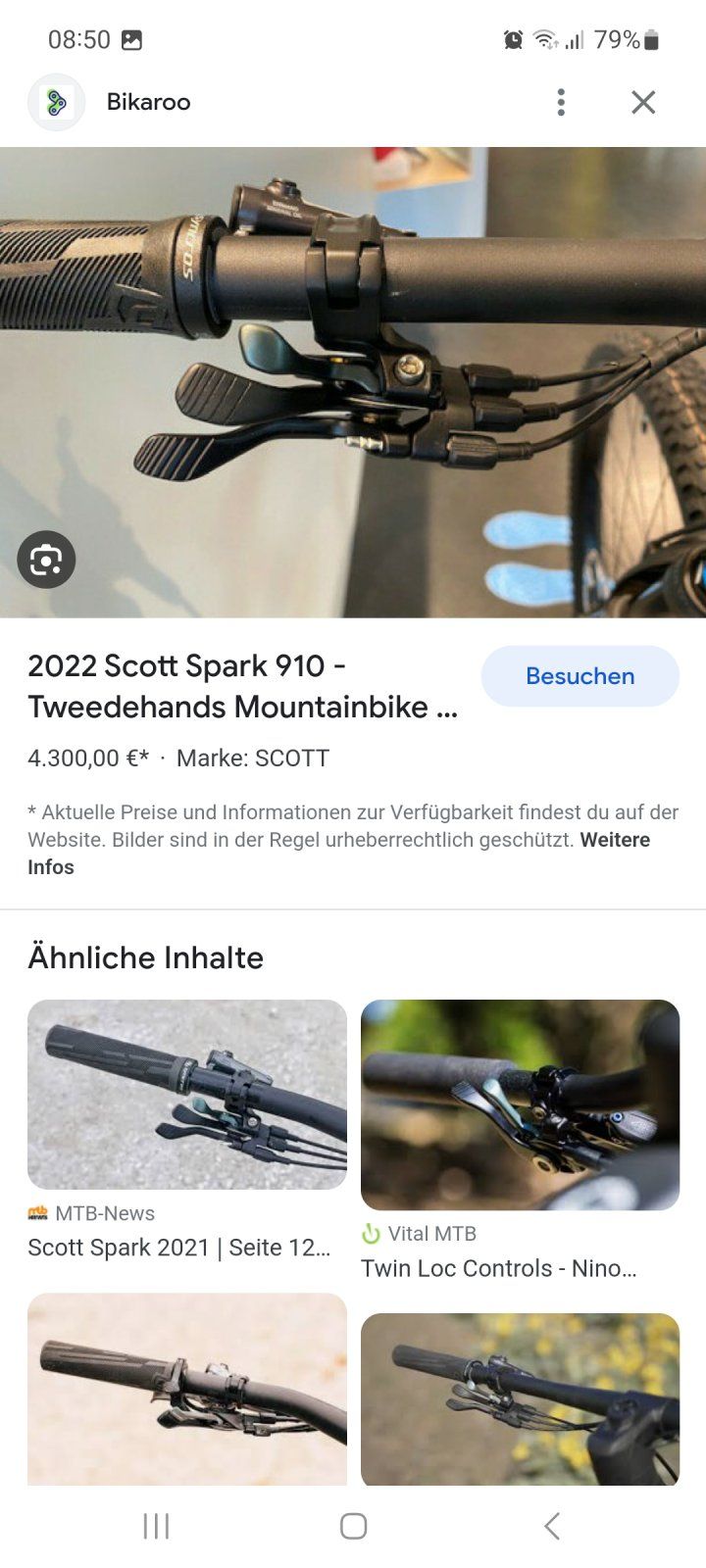Go back with the system back button

pos(551,1526)
